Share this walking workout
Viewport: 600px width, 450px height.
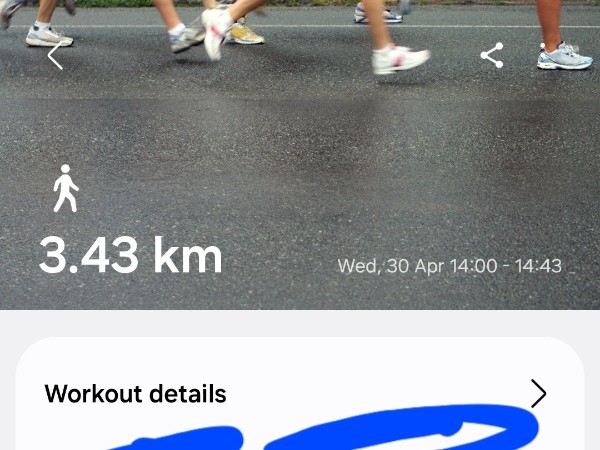tap(491, 55)
